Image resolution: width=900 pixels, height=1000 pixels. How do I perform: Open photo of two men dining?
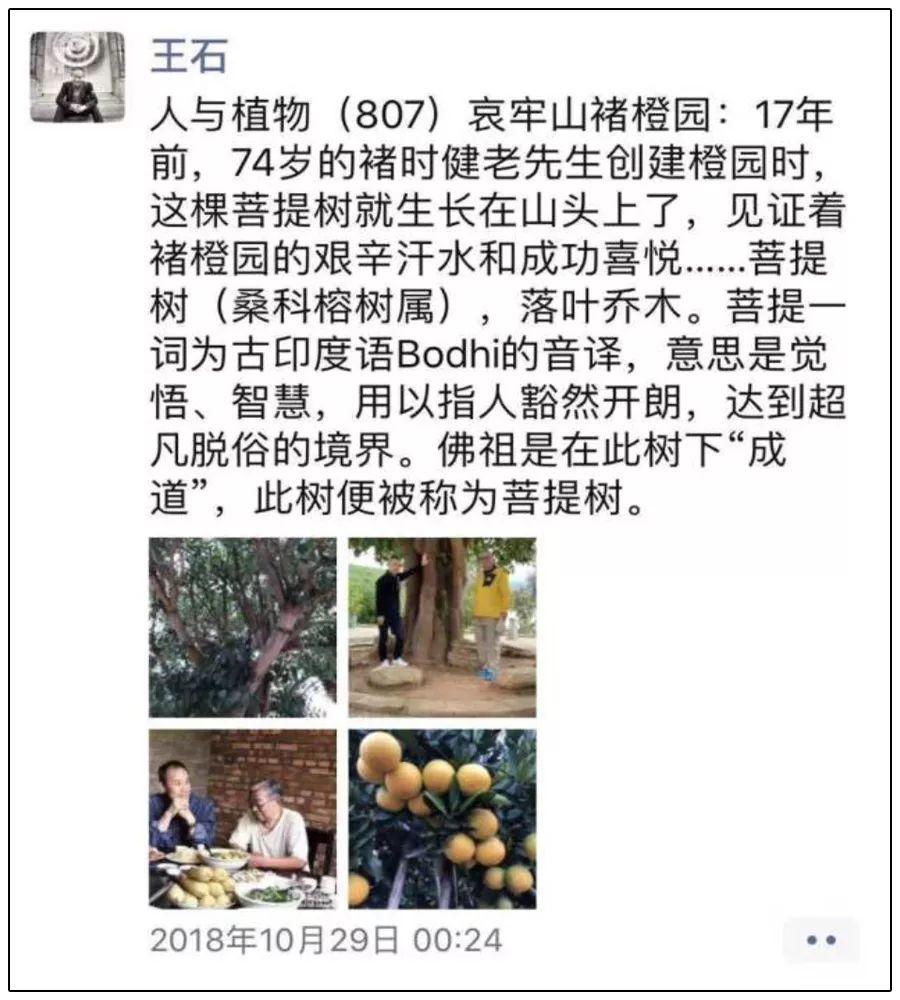click(x=243, y=818)
